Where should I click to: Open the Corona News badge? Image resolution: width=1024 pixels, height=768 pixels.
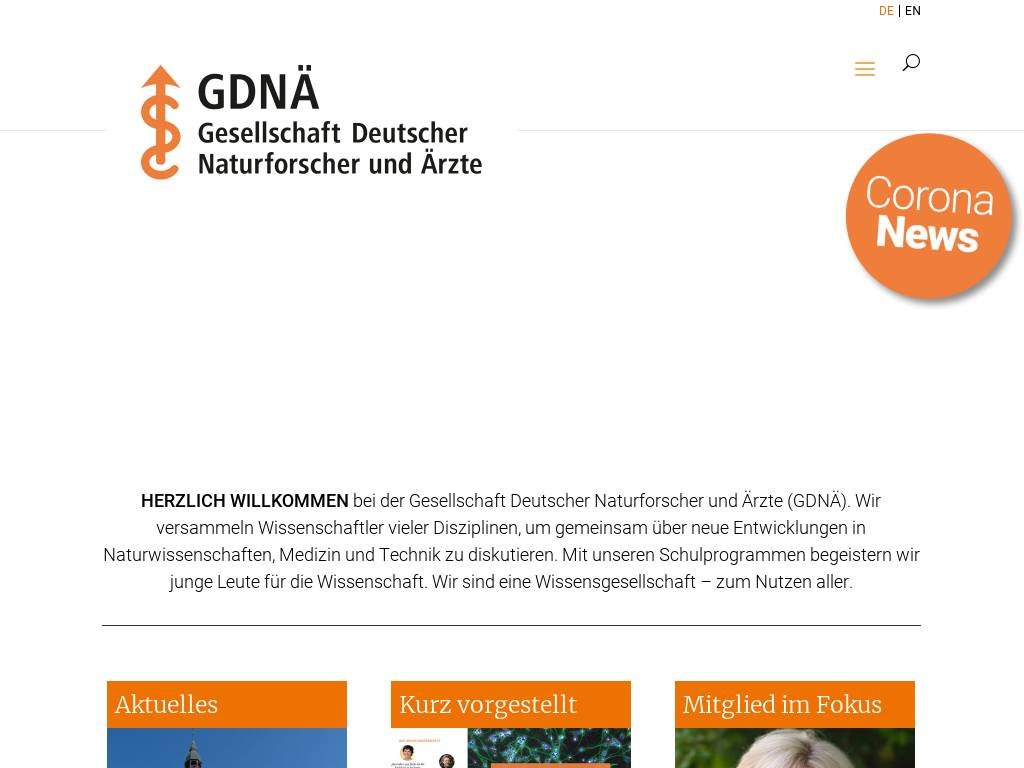point(929,216)
